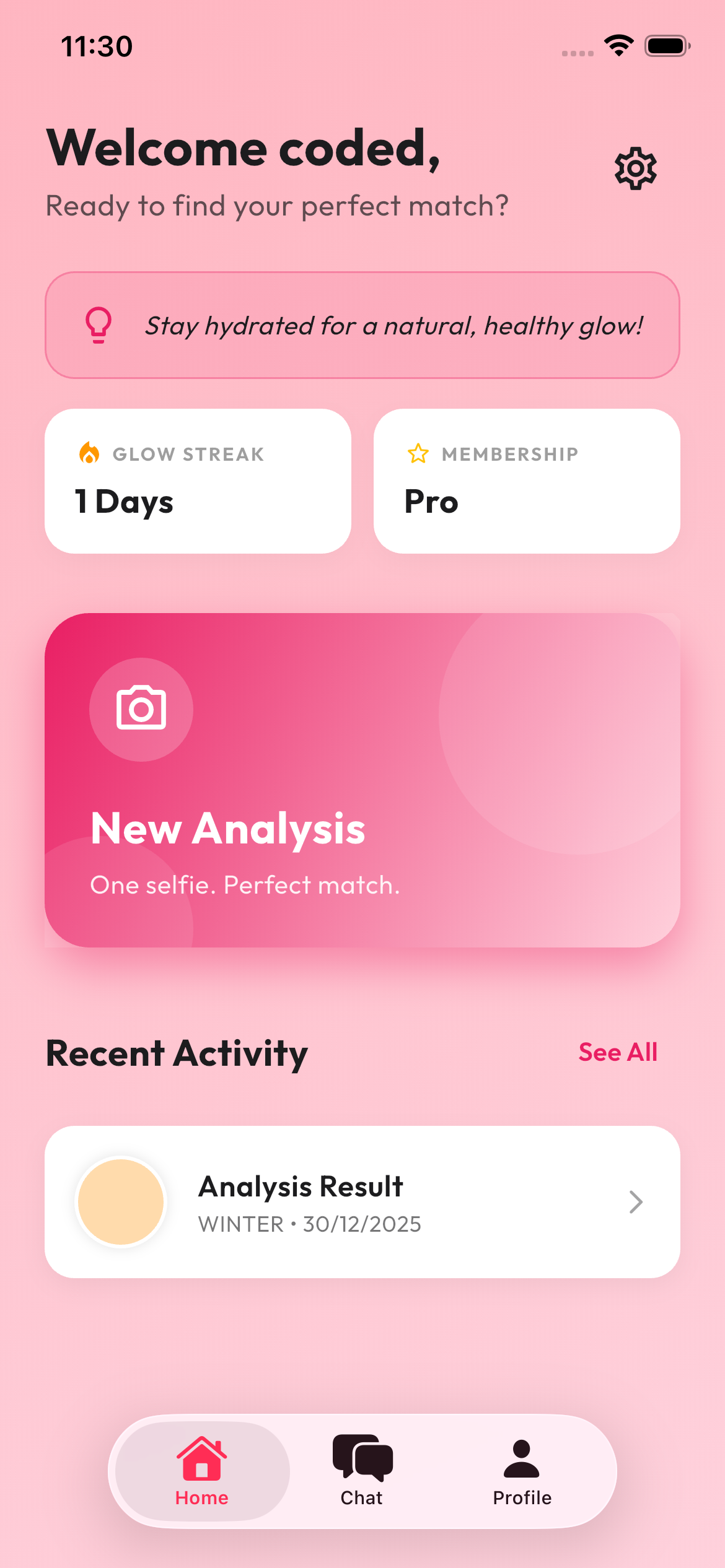Select the Home tab
This screenshot has height=1568, width=725.
(x=202, y=1470)
